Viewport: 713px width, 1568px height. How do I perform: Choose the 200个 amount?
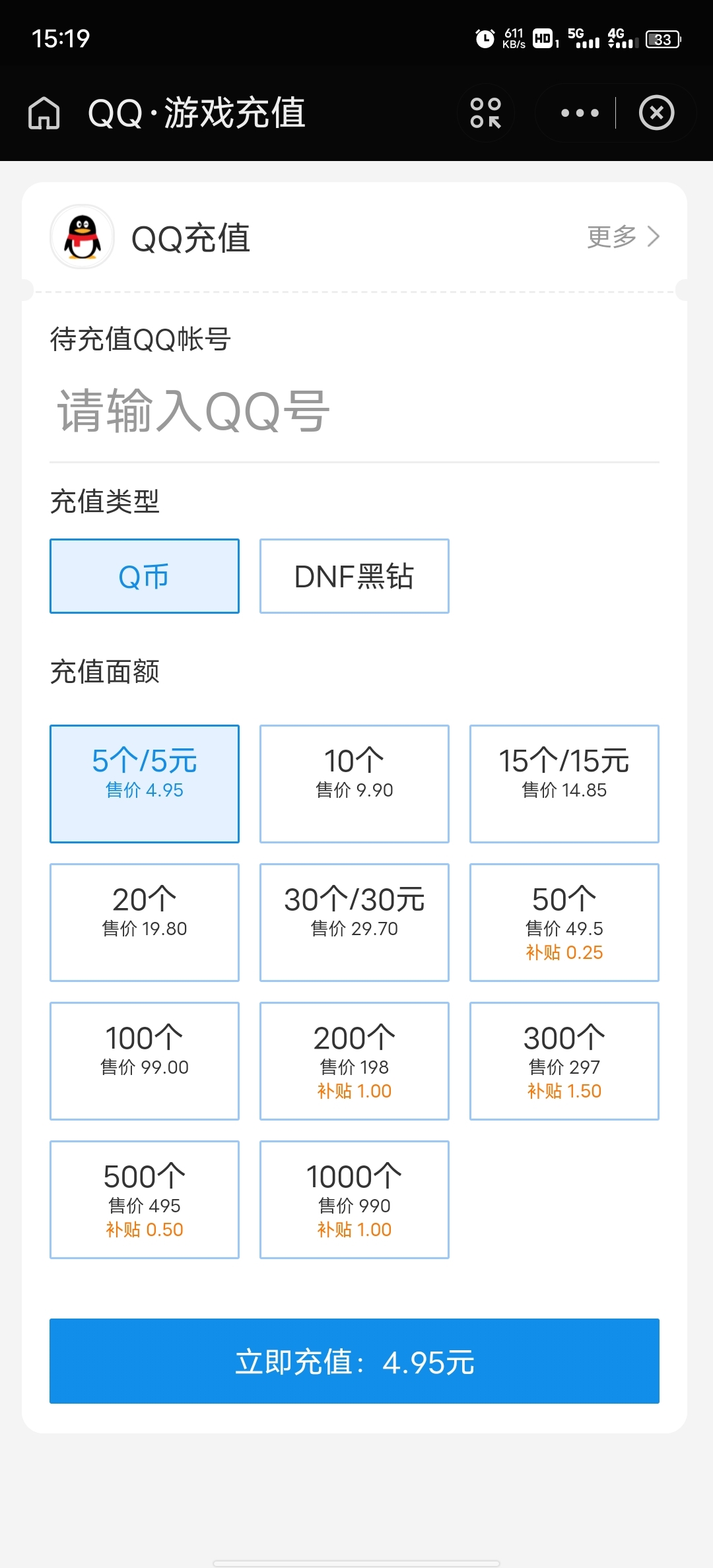[355, 1061]
